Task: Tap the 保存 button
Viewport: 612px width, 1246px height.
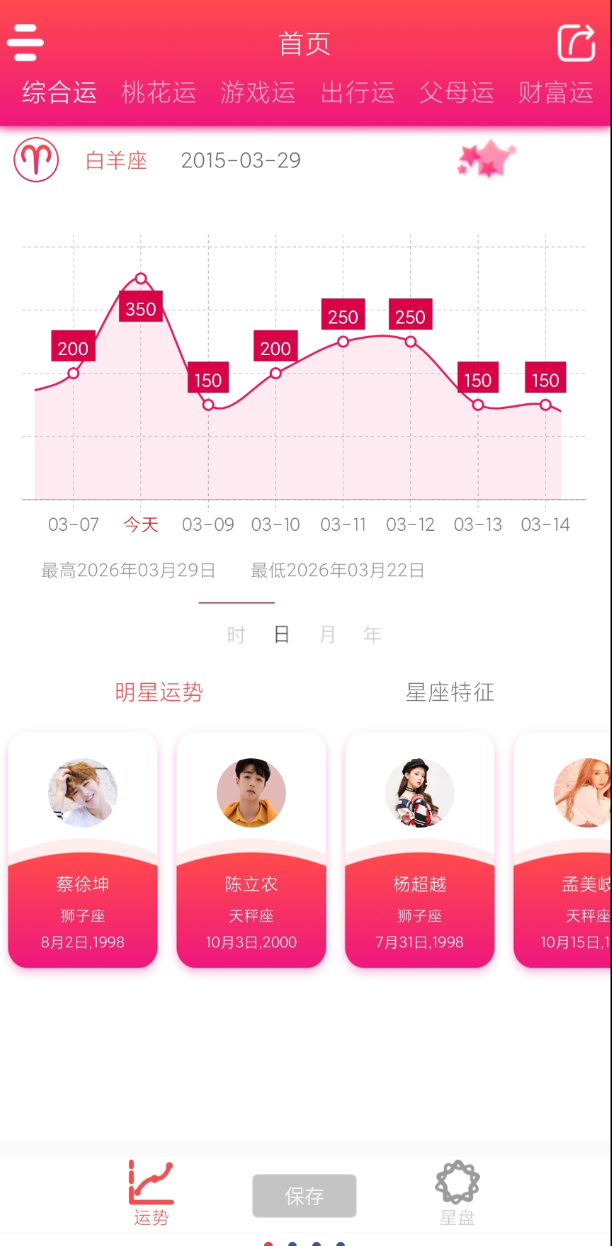Action: [304, 1196]
